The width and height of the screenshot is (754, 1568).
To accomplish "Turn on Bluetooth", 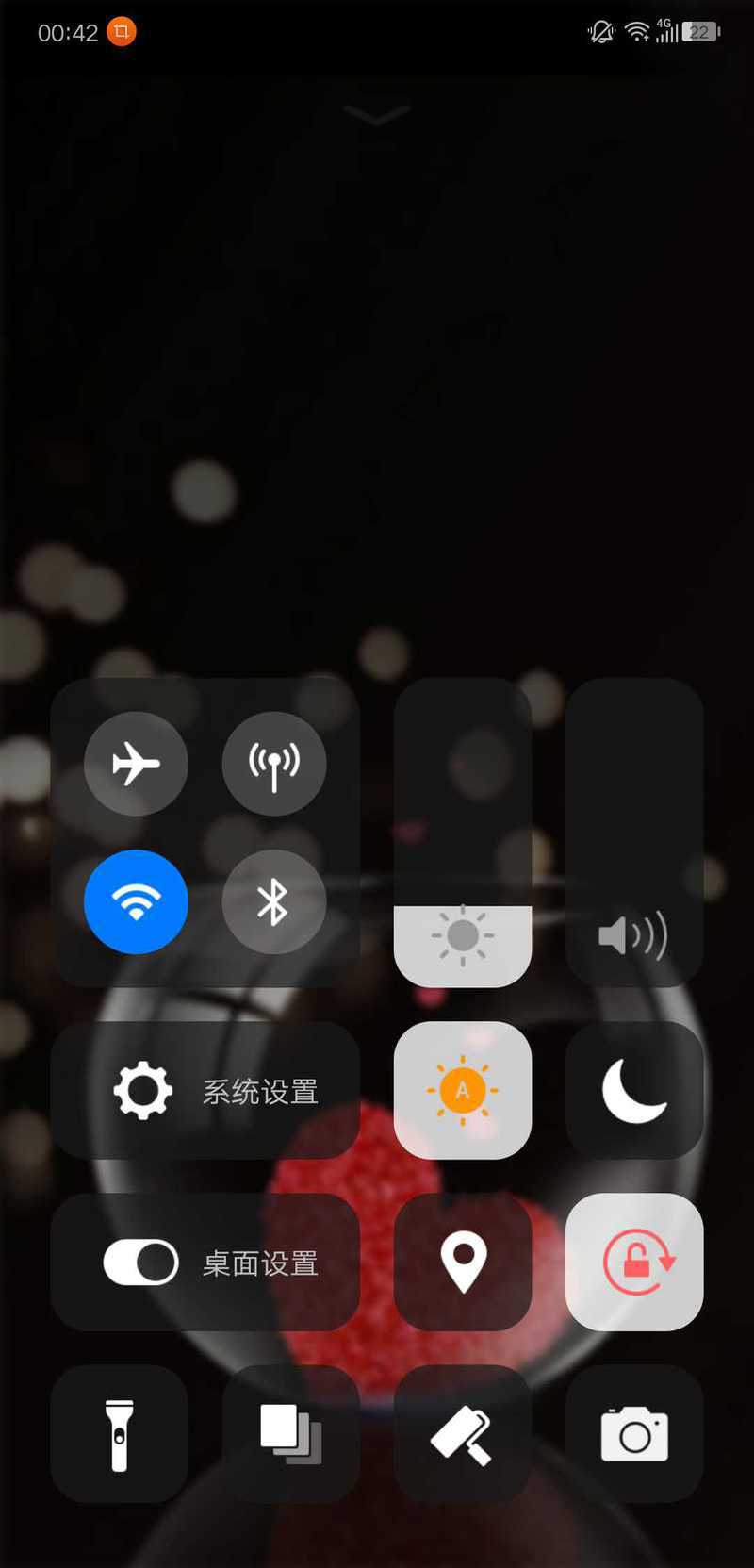I will point(274,902).
